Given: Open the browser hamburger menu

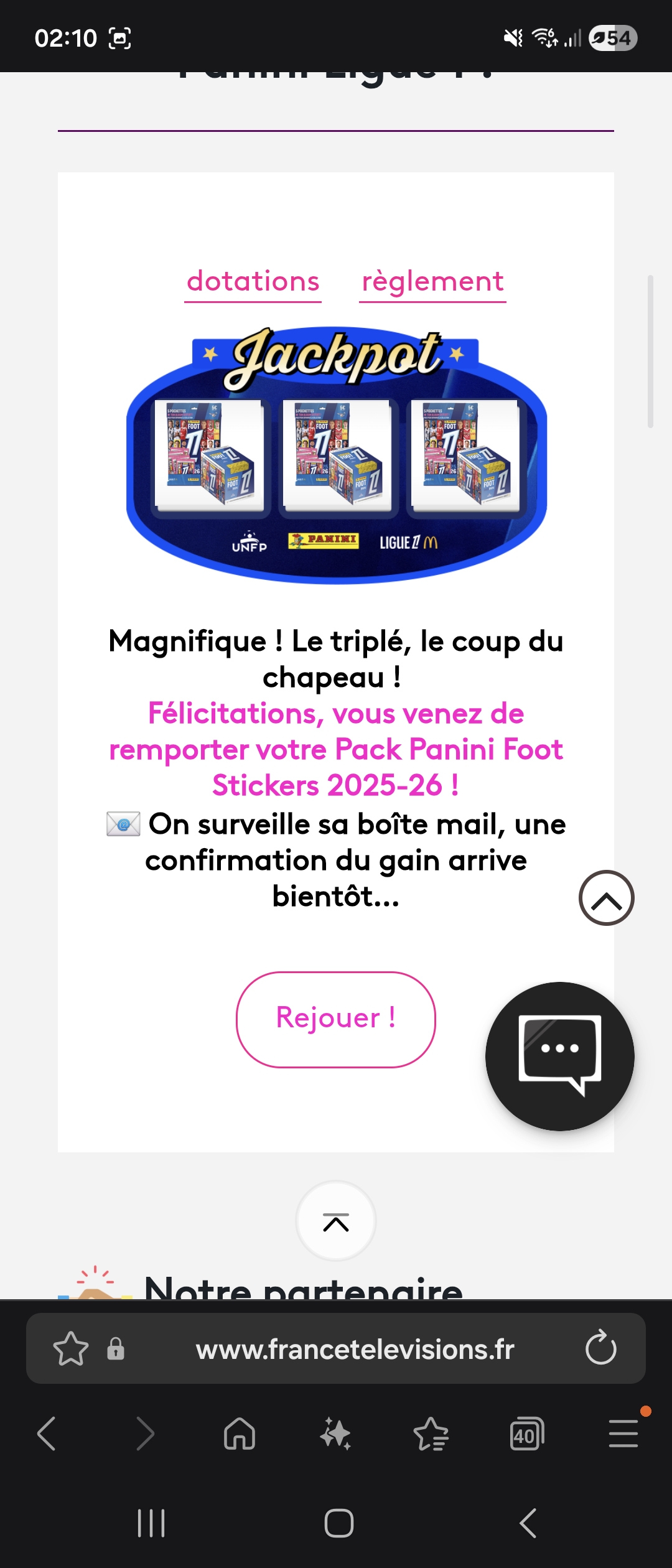Looking at the screenshot, I should pos(623,1434).
